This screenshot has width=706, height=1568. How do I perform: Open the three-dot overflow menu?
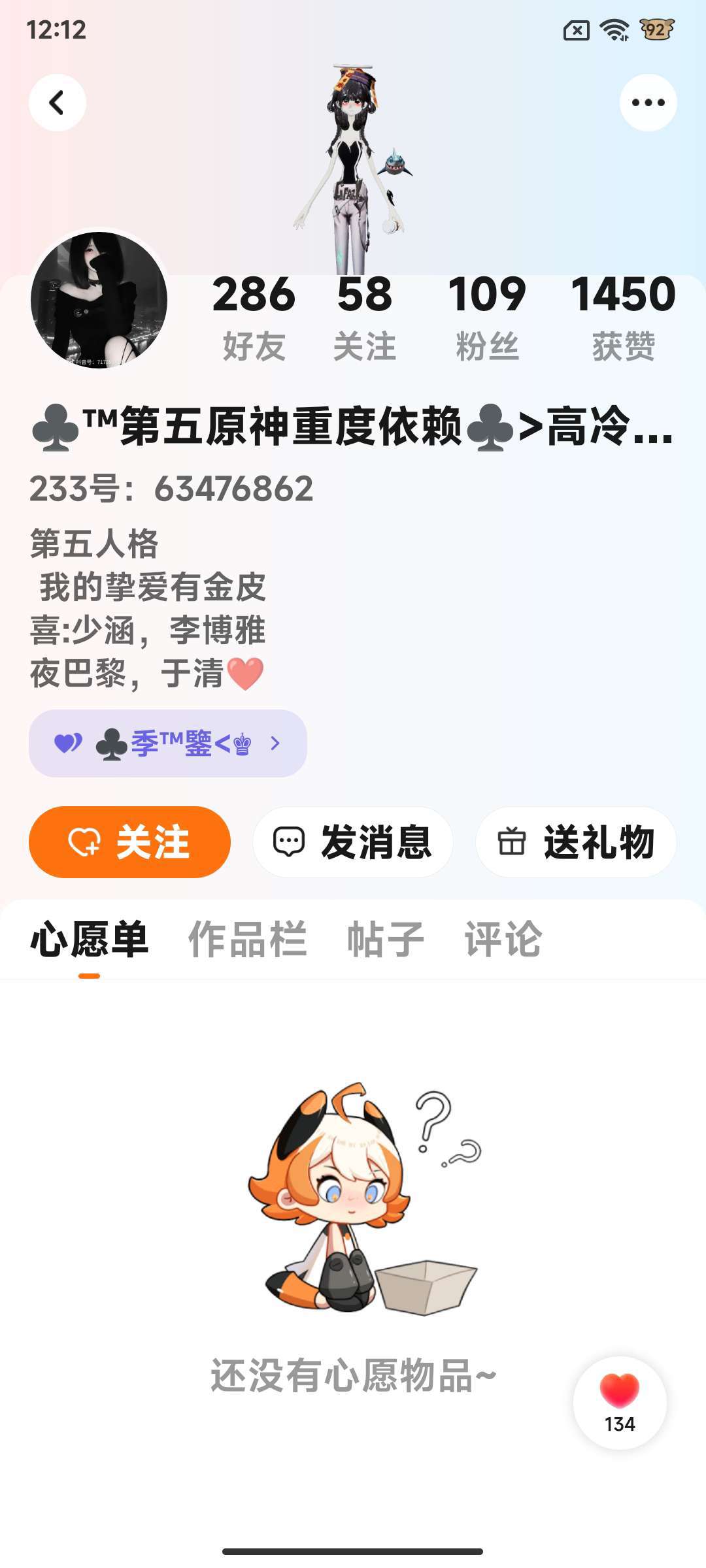(648, 103)
